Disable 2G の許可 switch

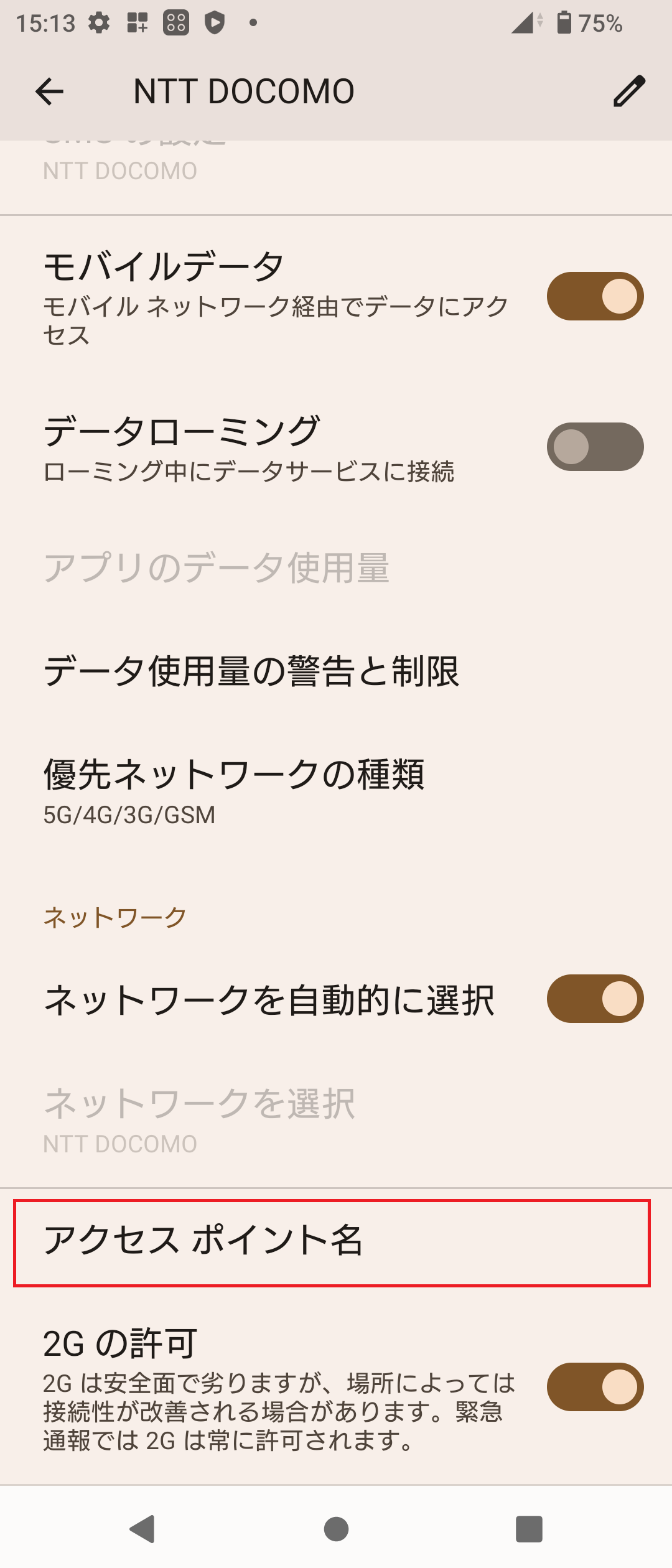point(595,1387)
